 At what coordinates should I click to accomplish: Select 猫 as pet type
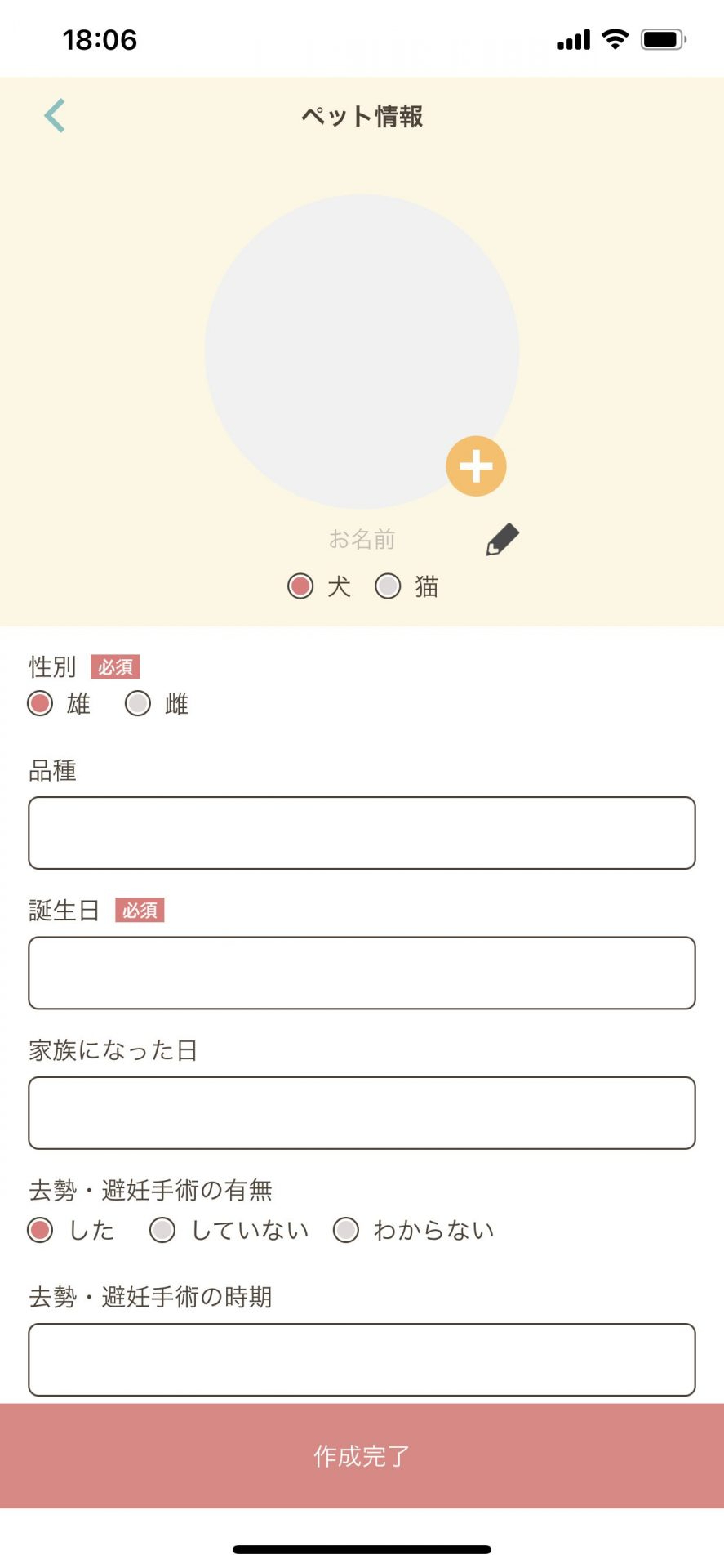[x=389, y=586]
